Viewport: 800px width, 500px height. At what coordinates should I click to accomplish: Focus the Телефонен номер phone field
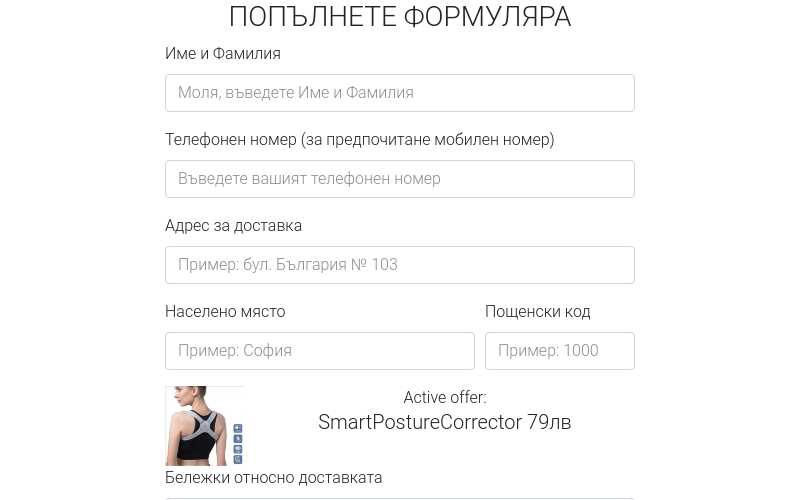click(399, 179)
